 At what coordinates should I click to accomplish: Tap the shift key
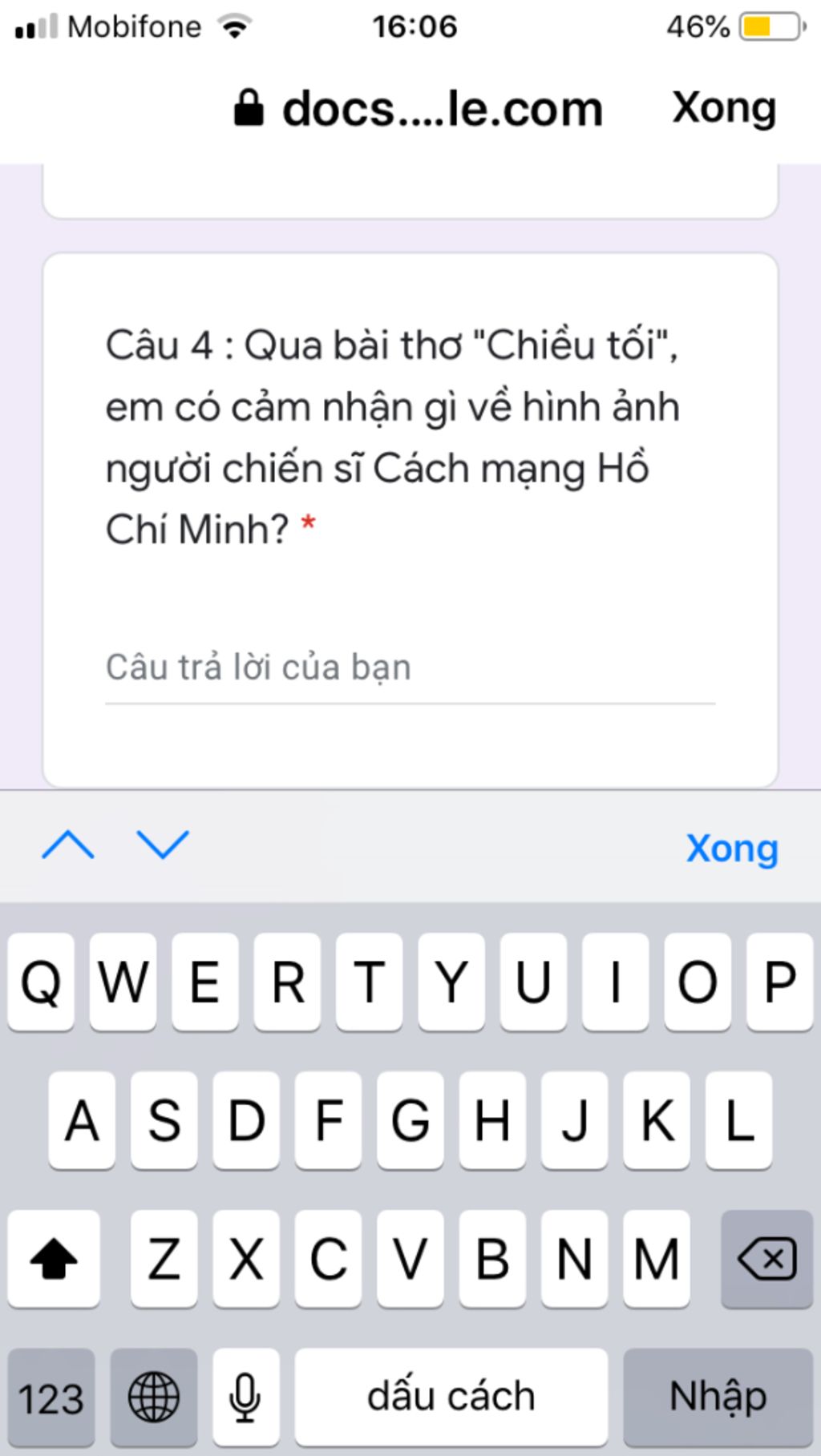(54, 1259)
